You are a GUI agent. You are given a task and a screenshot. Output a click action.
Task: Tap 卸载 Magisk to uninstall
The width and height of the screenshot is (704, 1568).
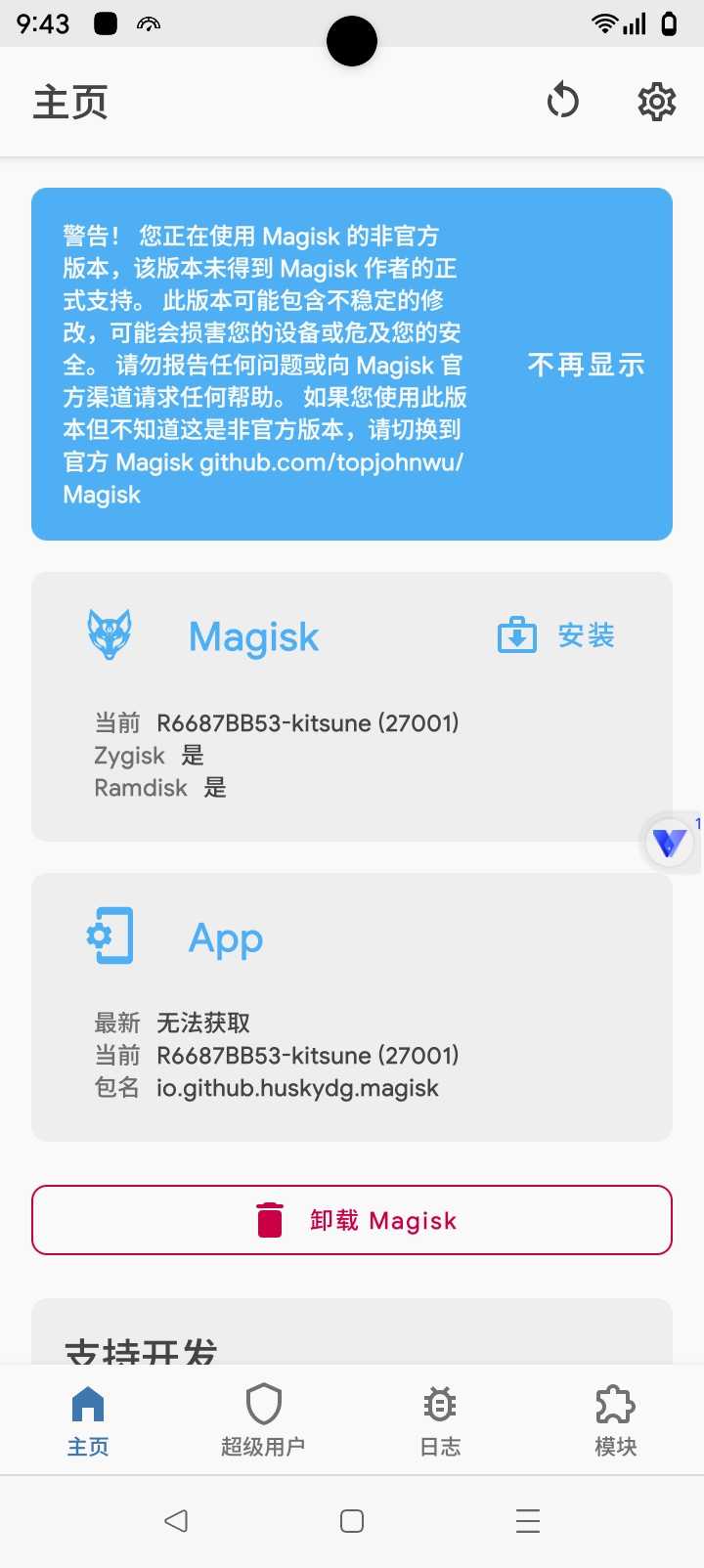pyautogui.click(x=352, y=1220)
